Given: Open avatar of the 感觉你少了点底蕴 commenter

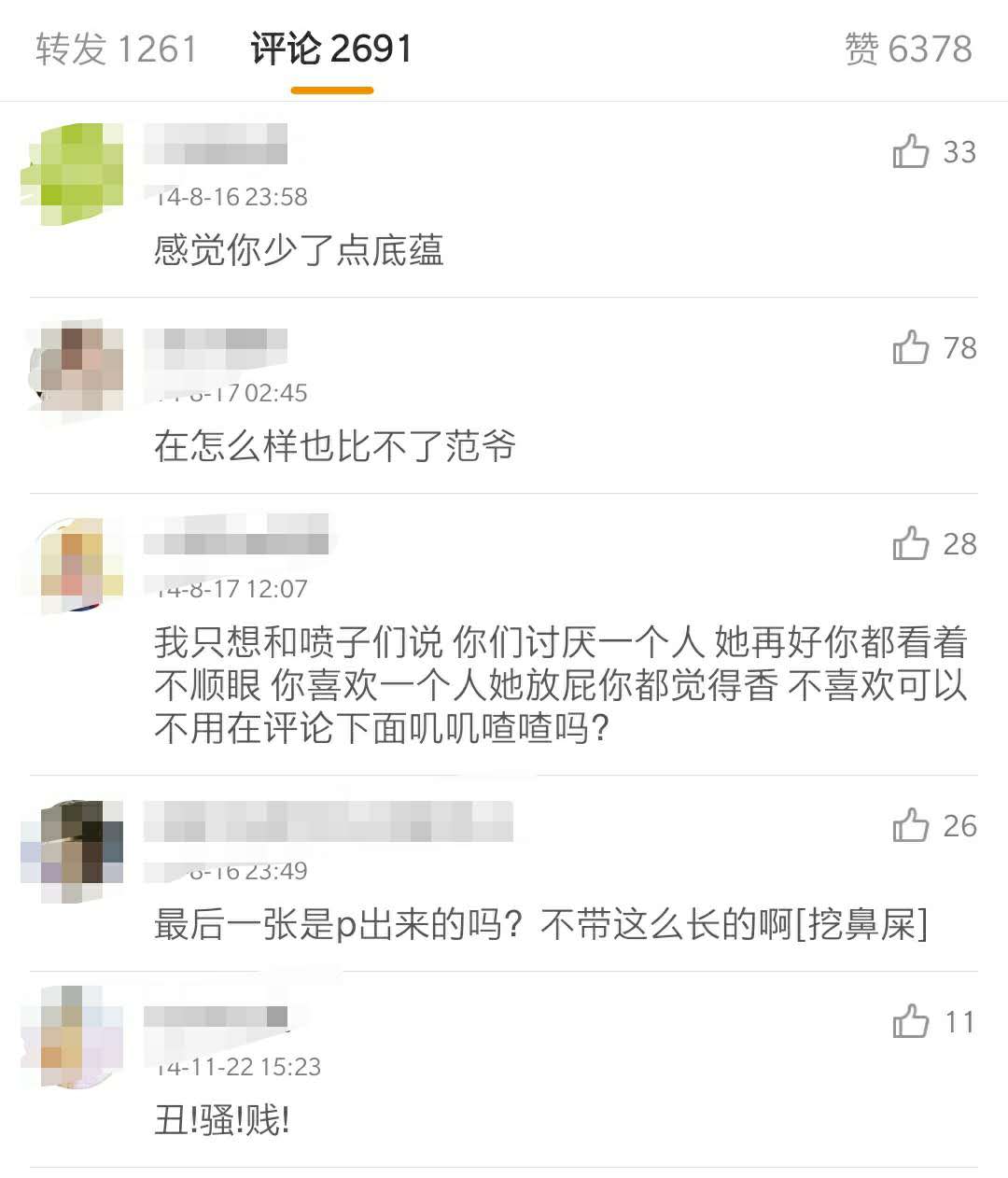Looking at the screenshot, I should pos(73,174).
